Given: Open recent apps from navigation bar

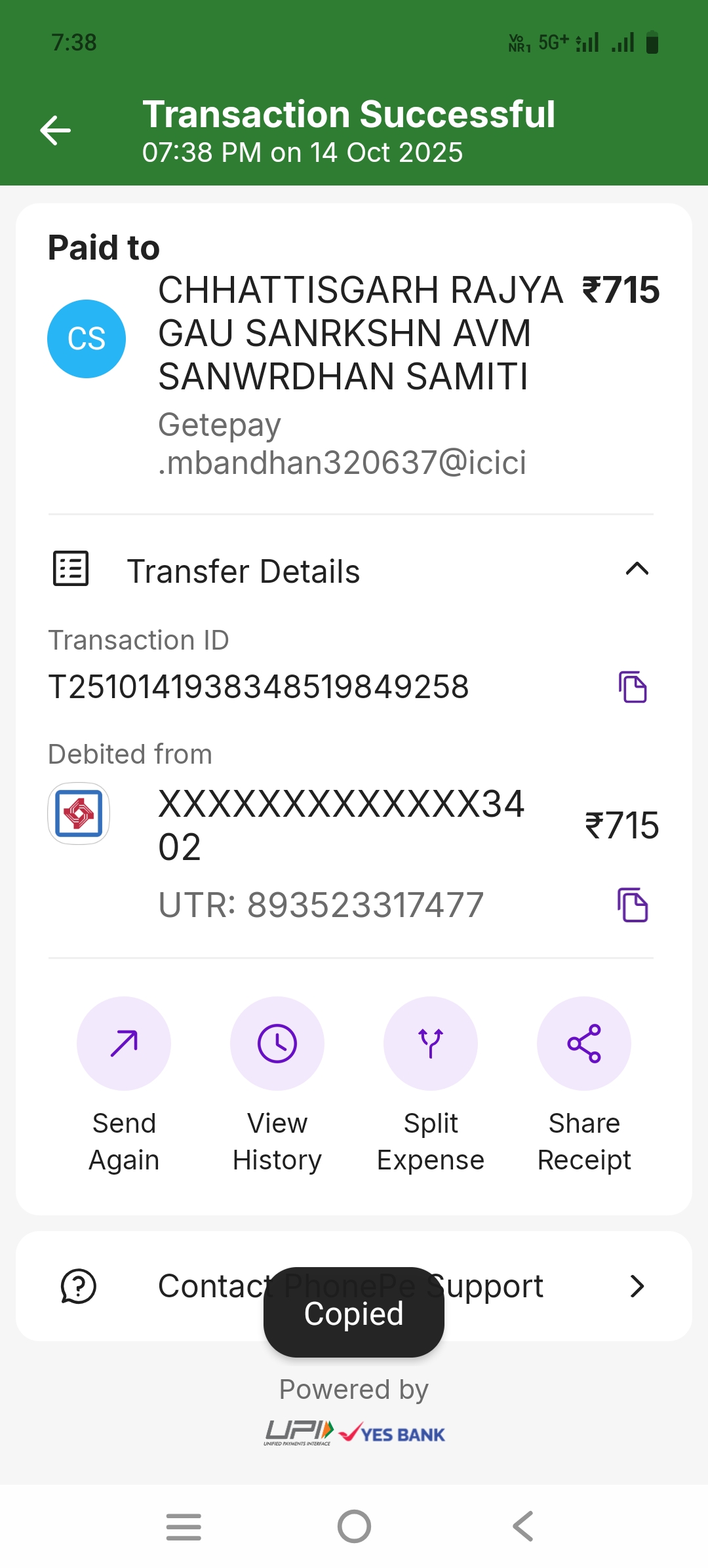Looking at the screenshot, I should [184, 1527].
